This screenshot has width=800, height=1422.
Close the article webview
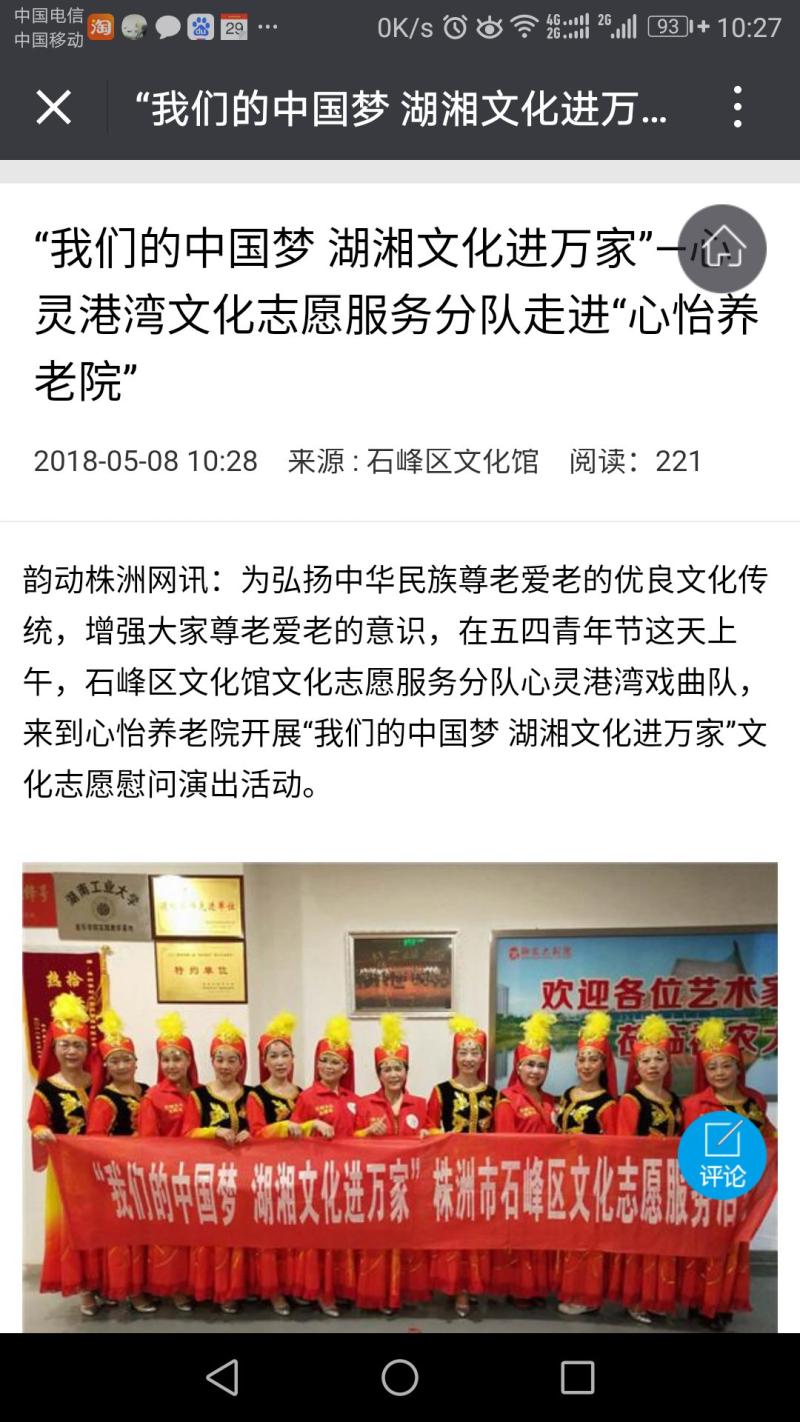tap(53, 107)
